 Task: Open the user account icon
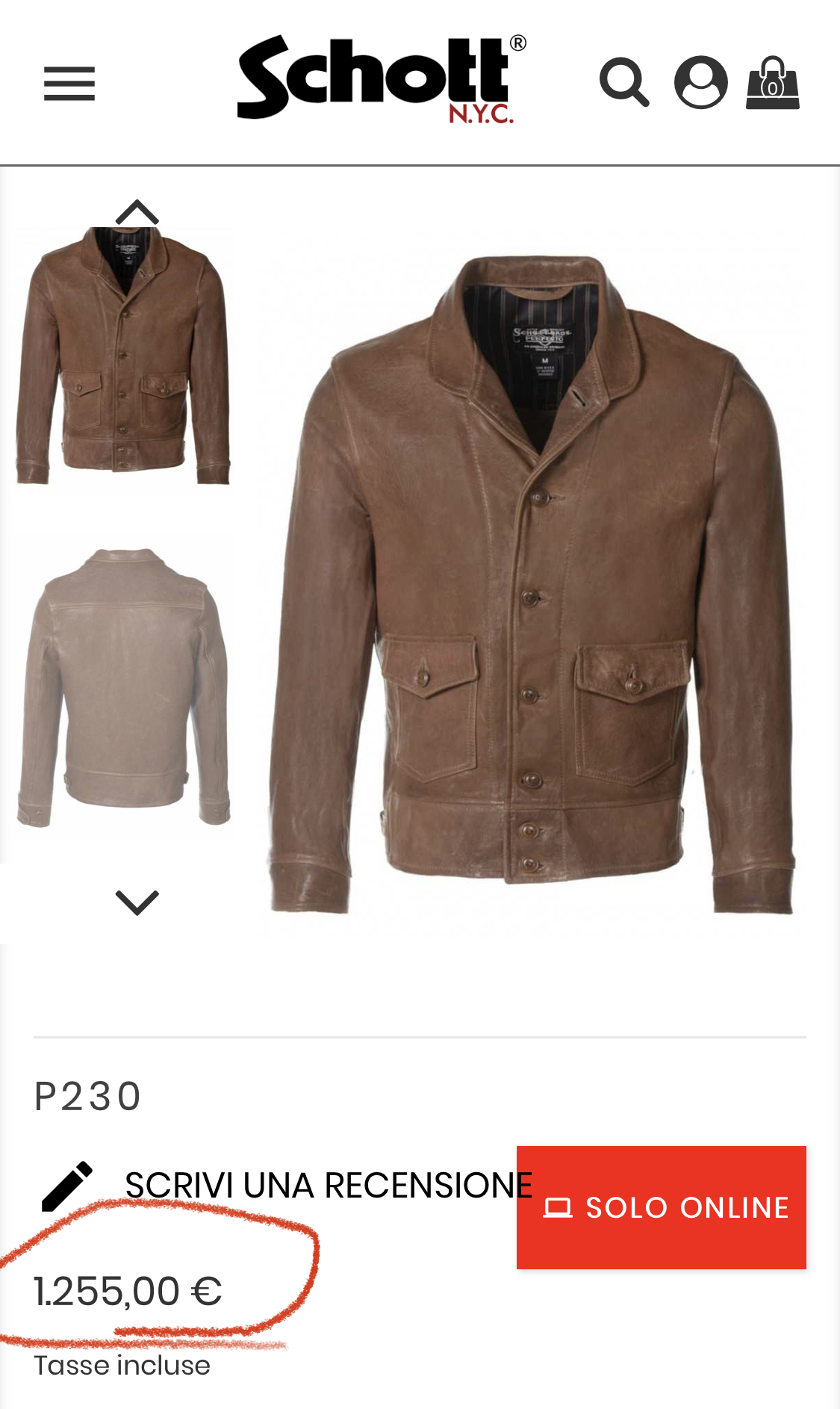click(x=700, y=82)
